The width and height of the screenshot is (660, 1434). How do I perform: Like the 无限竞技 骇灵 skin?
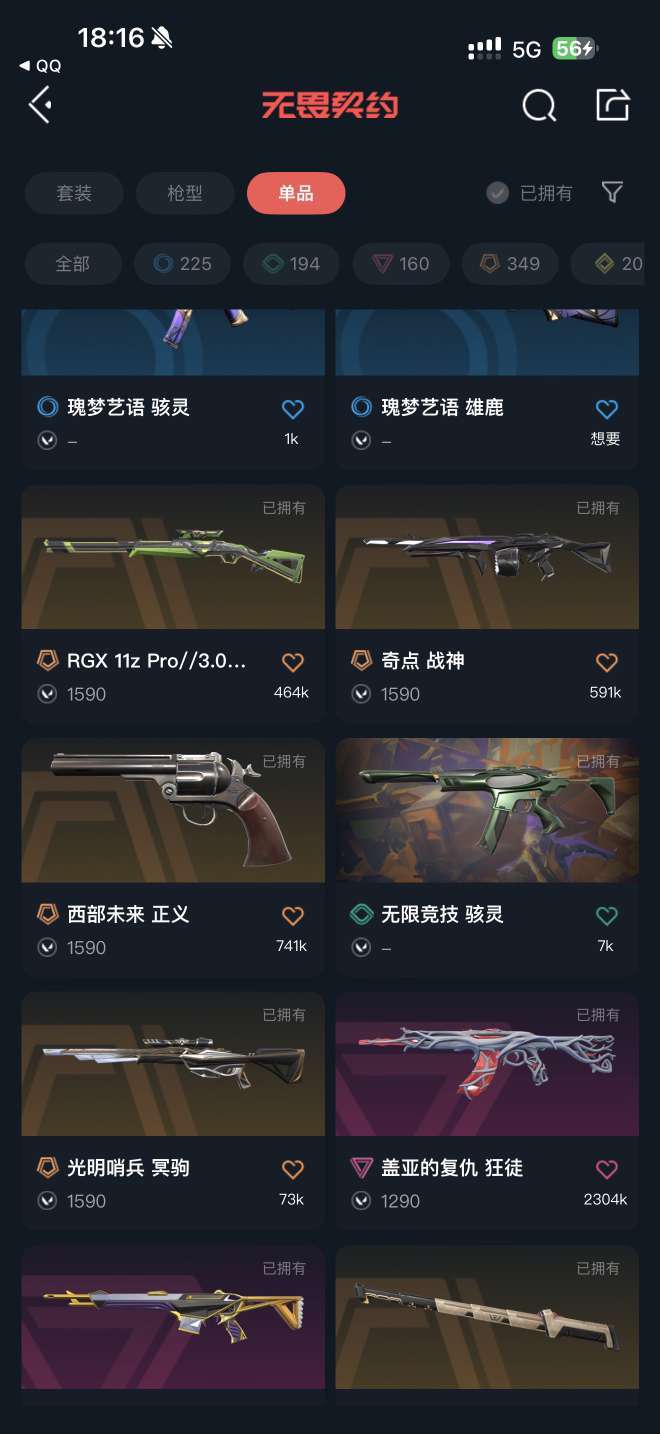point(606,916)
